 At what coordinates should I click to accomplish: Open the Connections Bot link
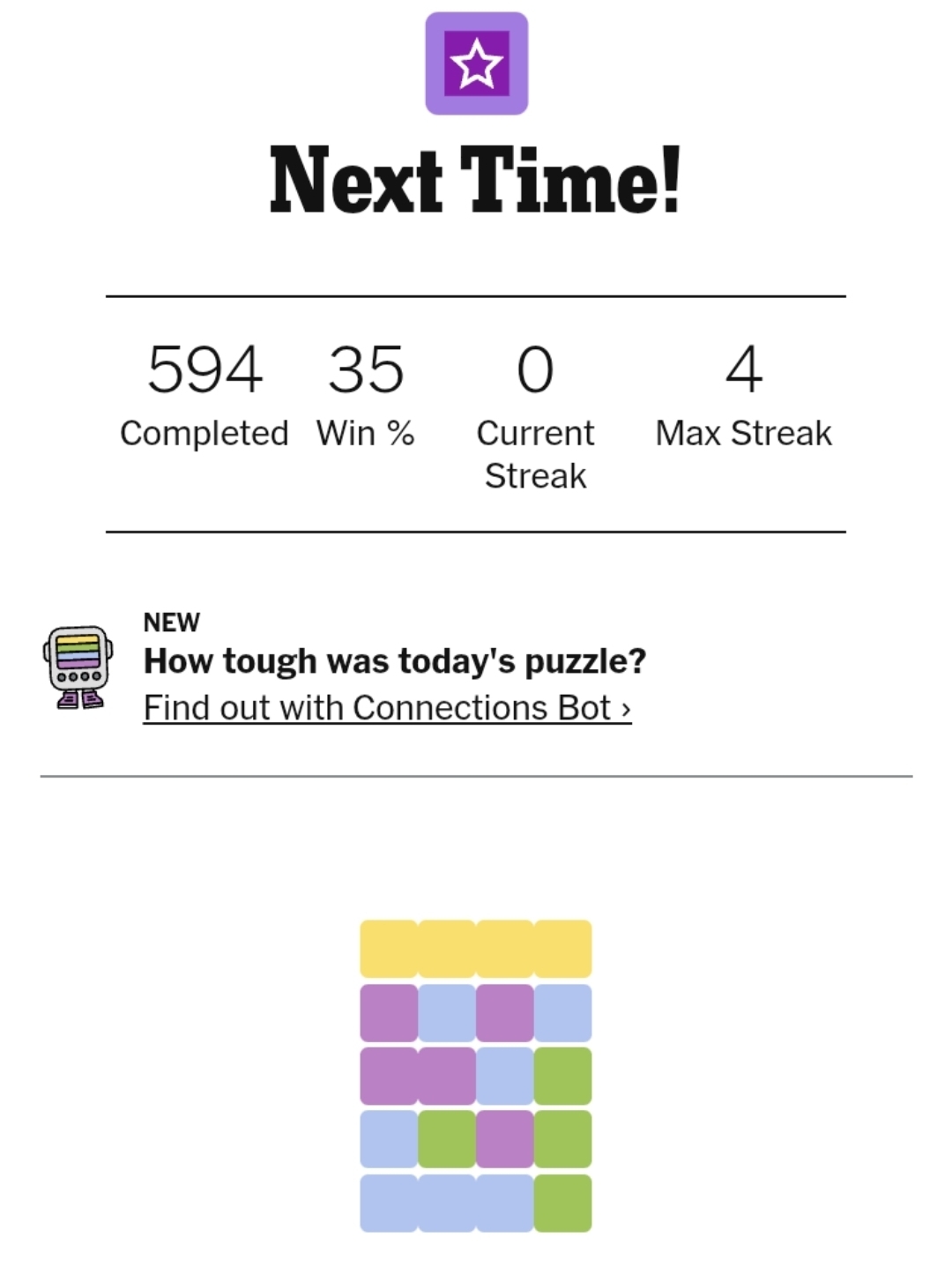click(387, 708)
